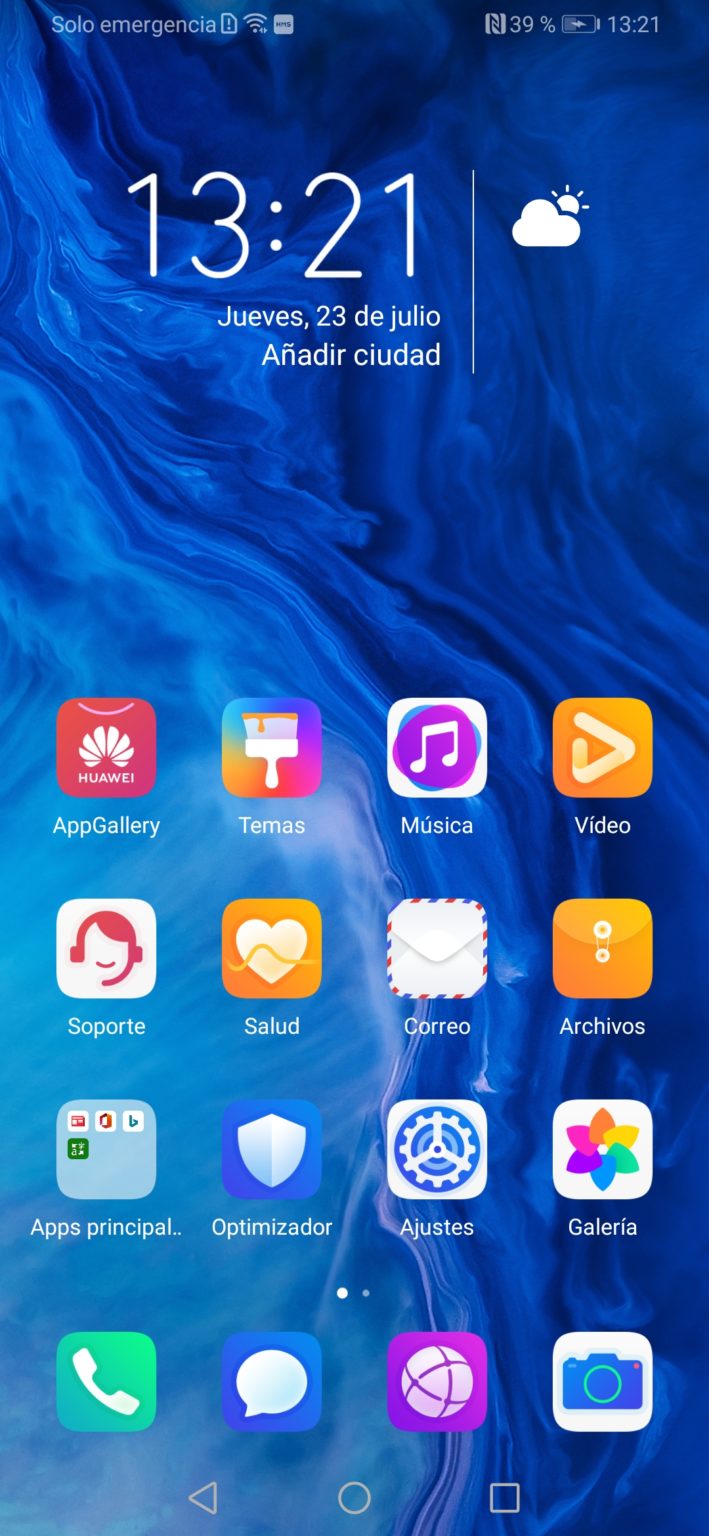The width and height of the screenshot is (709, 1536).
Task: Open the camera app in the dock
Action: (x=603, y=1382)
